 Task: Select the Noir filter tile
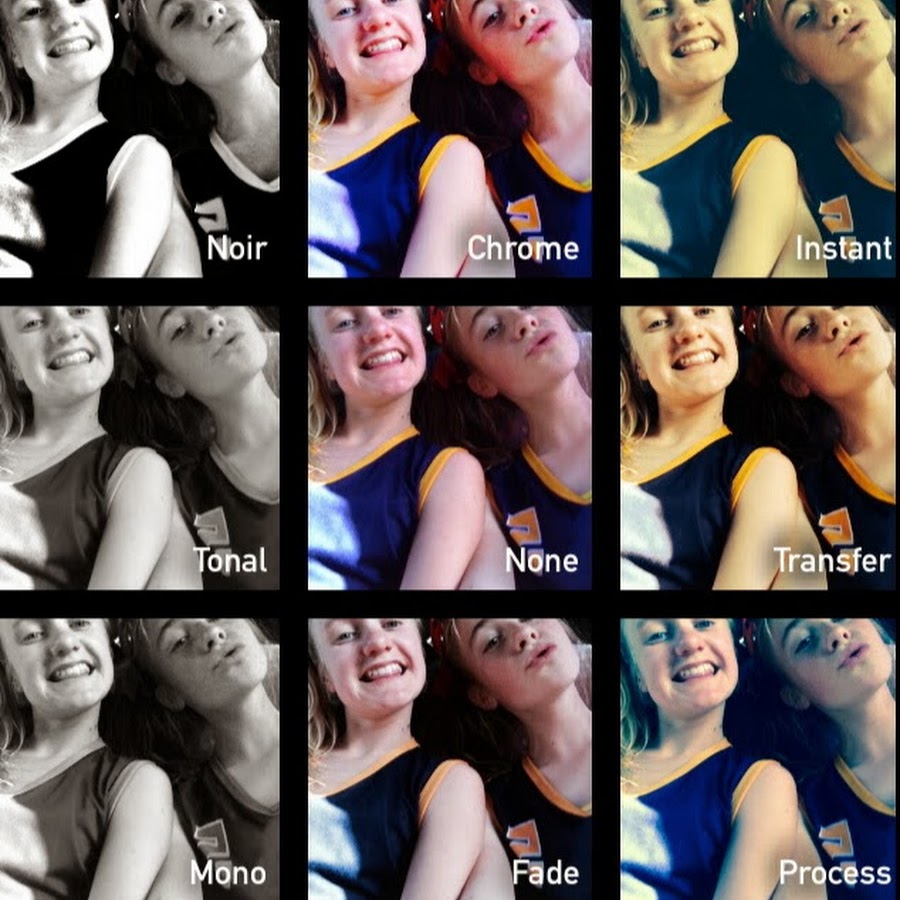(x=139, y=138)
